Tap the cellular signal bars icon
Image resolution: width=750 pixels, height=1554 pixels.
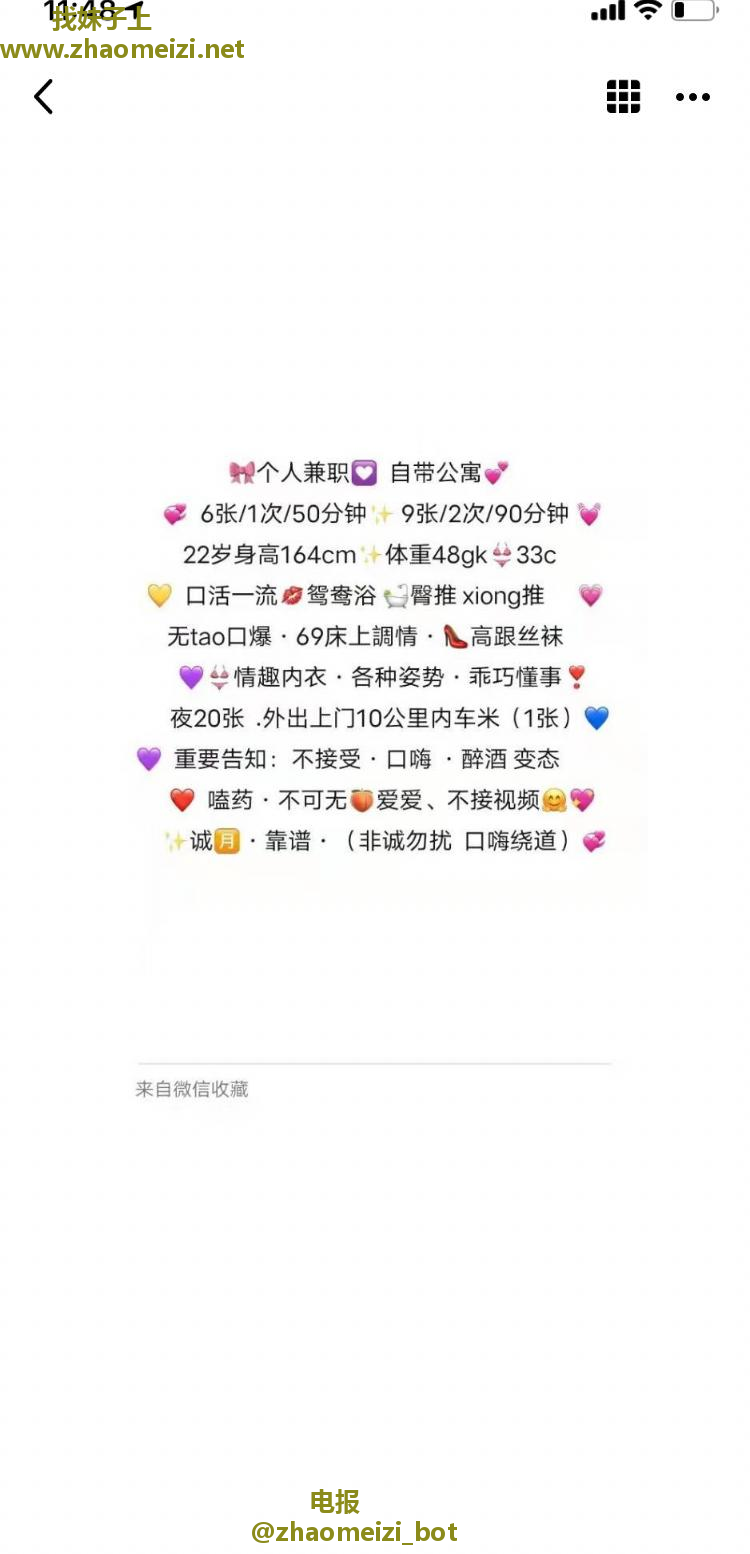[x=610, y=12]
